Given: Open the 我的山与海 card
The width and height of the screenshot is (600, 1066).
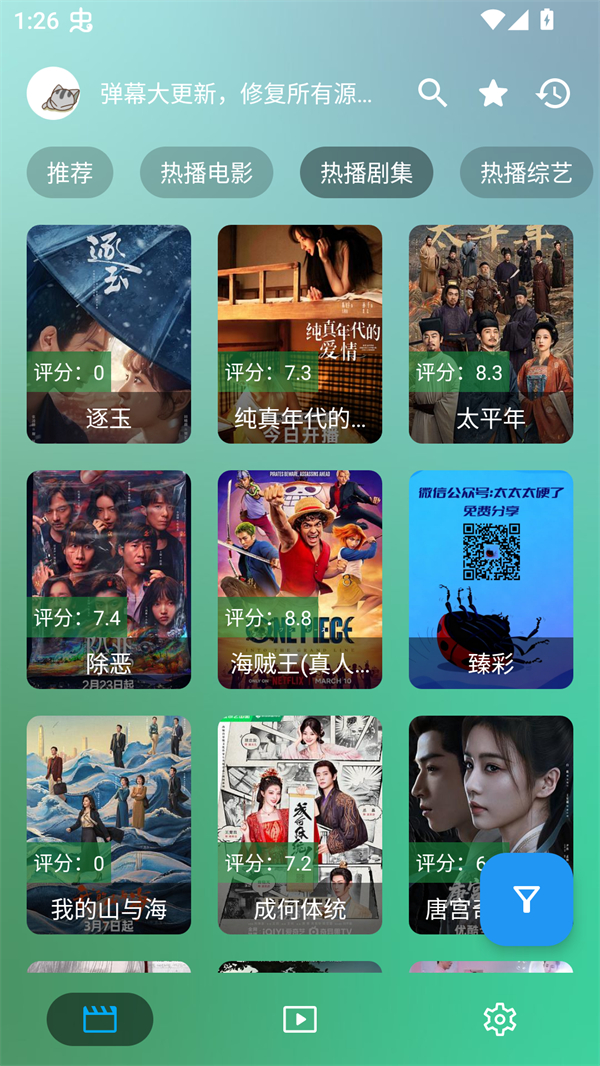Looking at the screenshot, I should click(109, 824).
